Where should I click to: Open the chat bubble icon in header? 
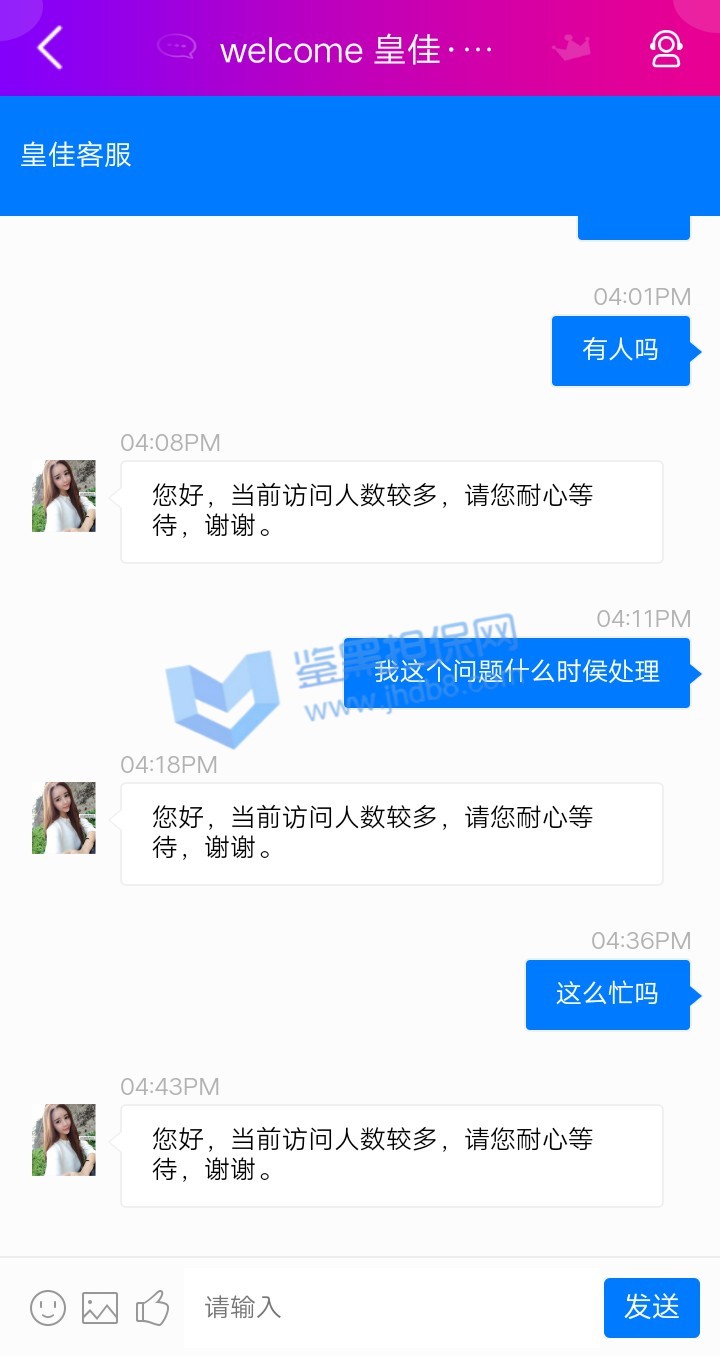click(x=177, y=48)
